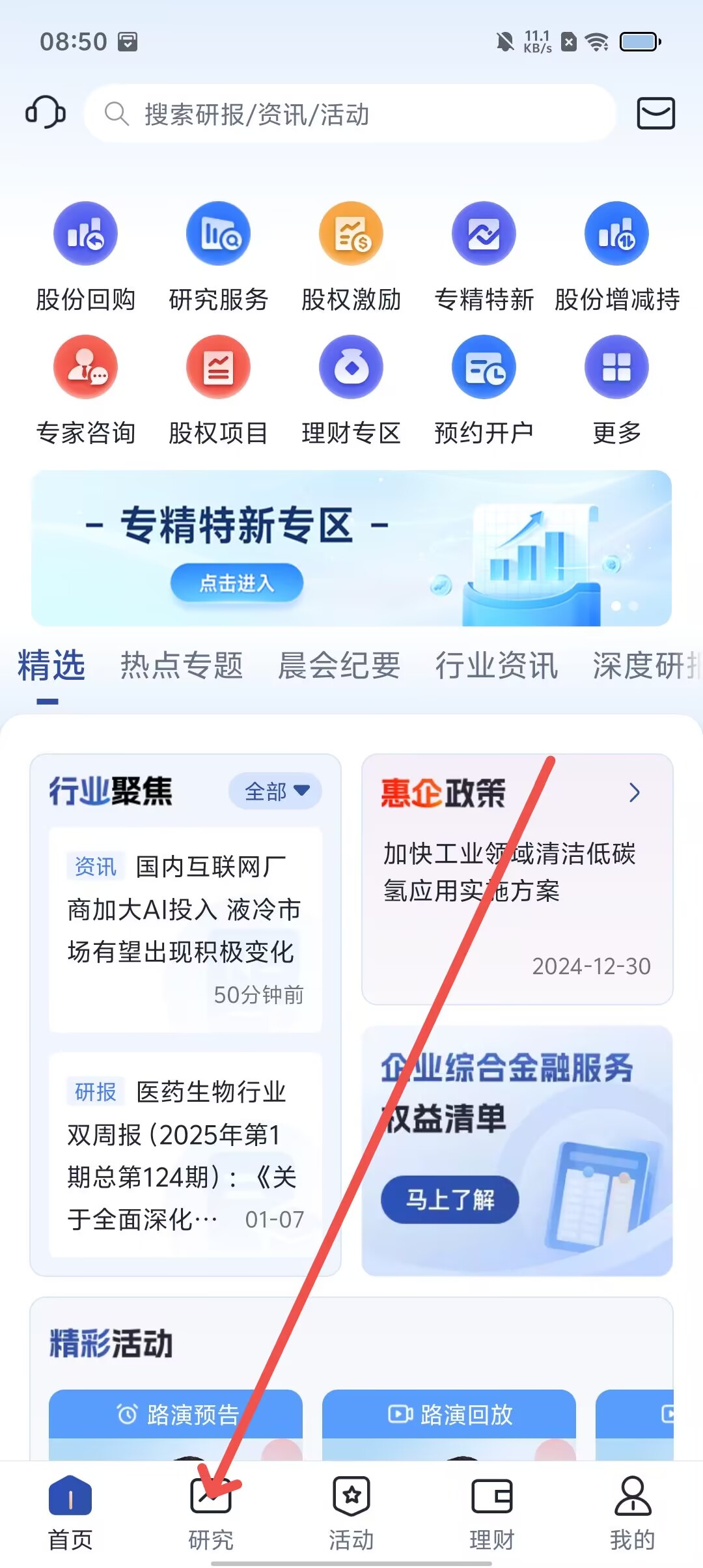The image size is (703, 1568).
Task: Show 更多 services
Action: coord(616,389)
